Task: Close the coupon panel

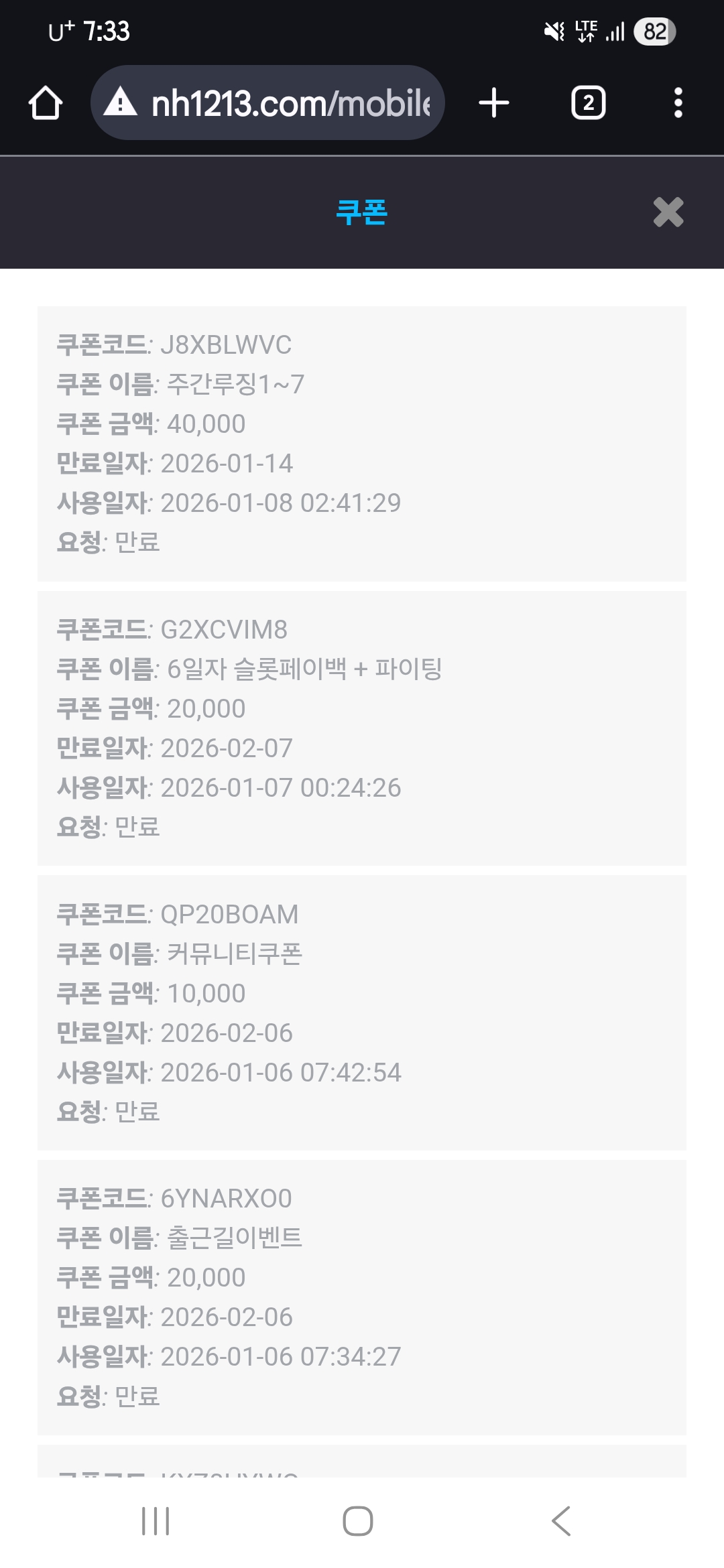Action: tap(668, 212)
